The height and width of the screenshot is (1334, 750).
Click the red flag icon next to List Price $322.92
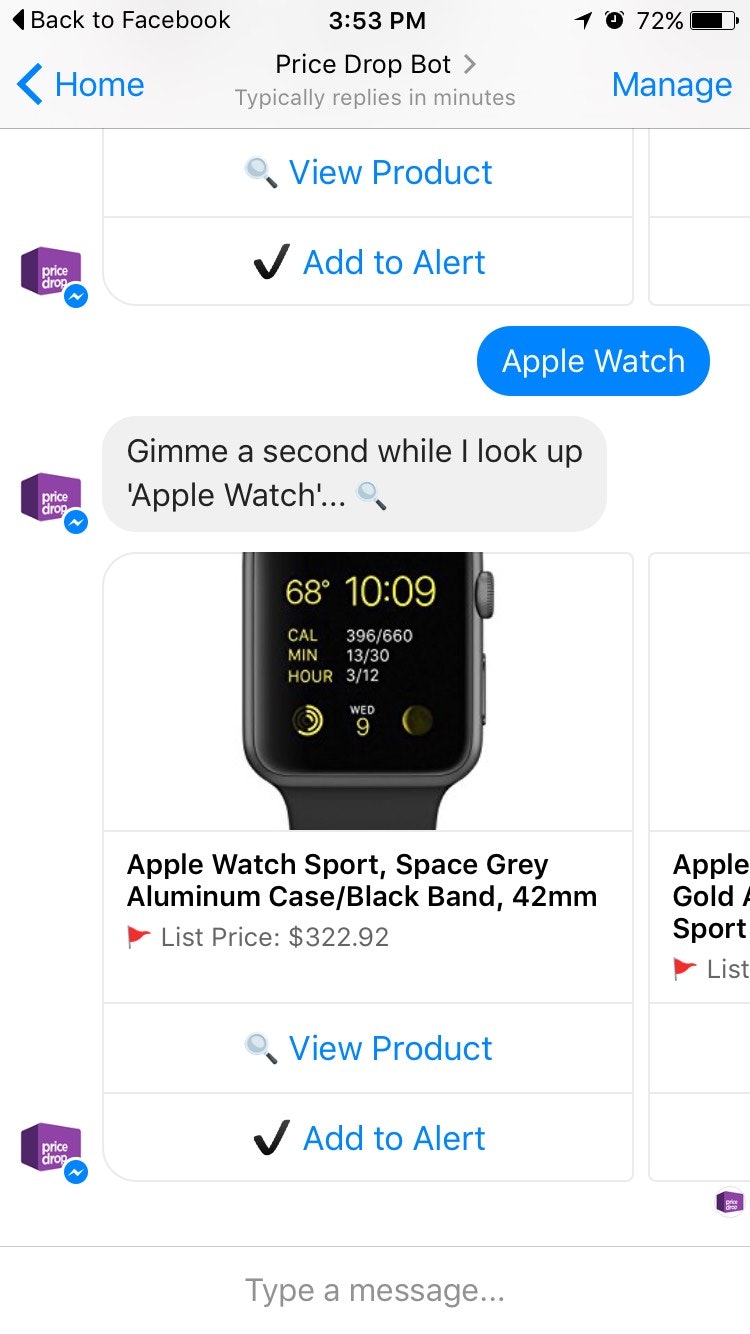(140, 937)
